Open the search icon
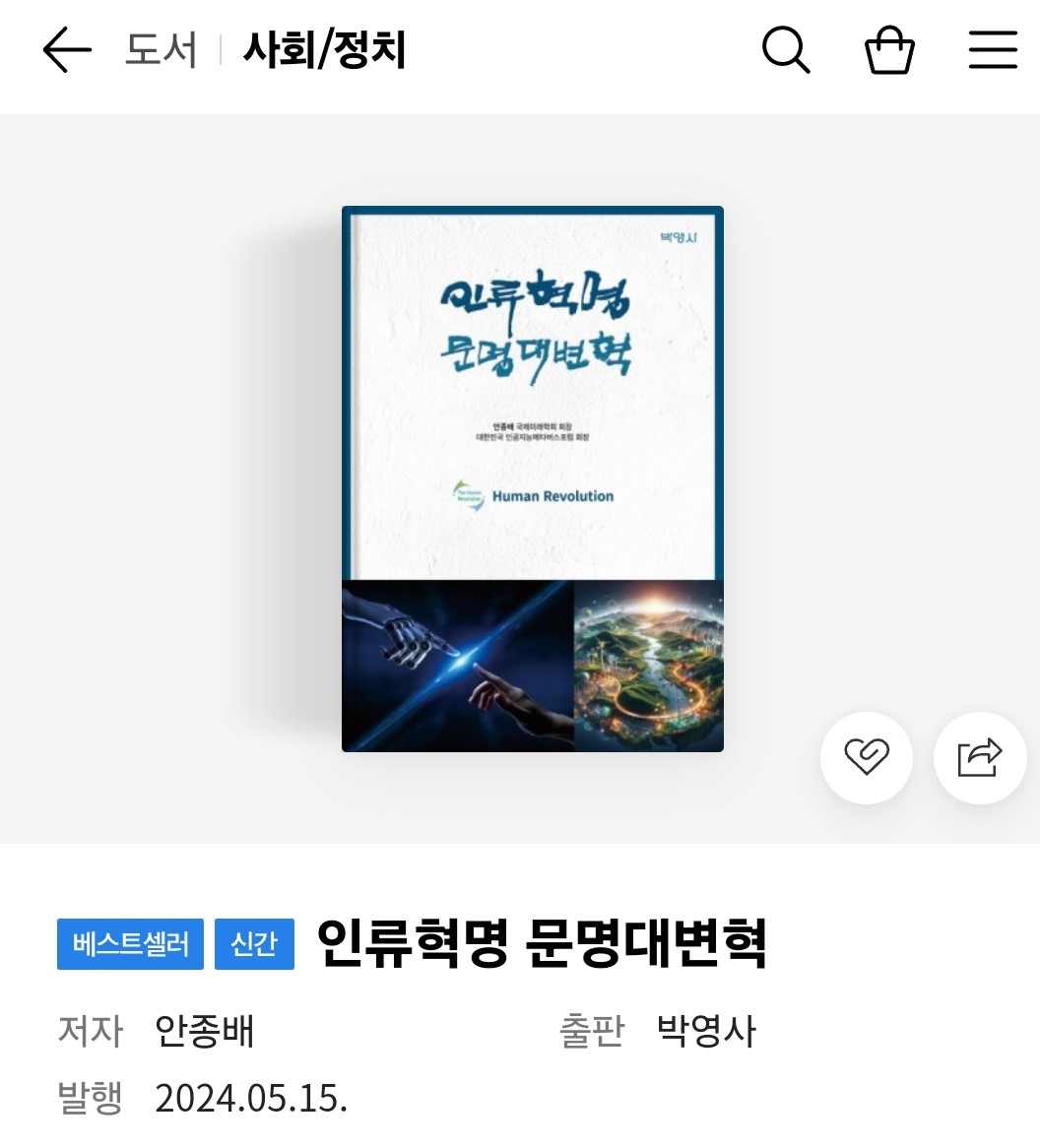Viewport: 1040px width, 1148px height. pos(786,50)
